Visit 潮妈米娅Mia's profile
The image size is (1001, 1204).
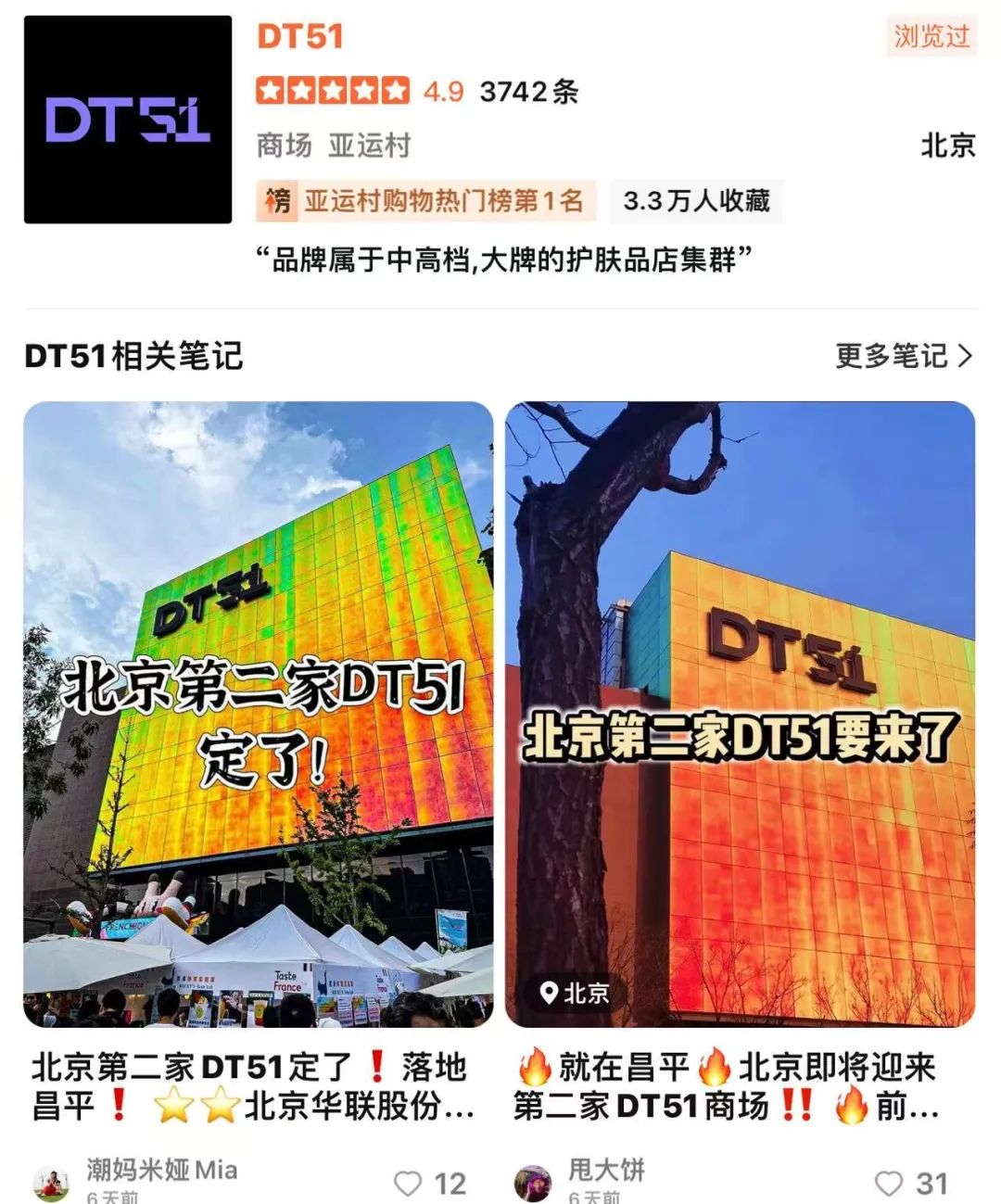(x=160, y=1172)
